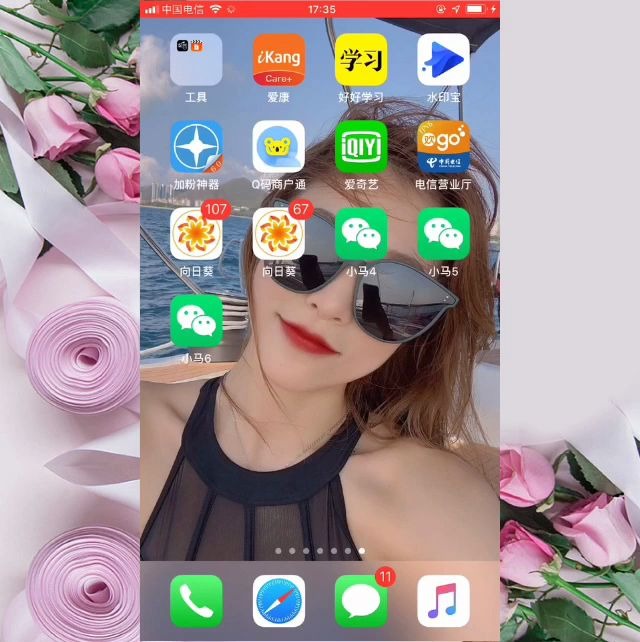Open the Phone app in dock
640x642 pixels.
(196, 600)
